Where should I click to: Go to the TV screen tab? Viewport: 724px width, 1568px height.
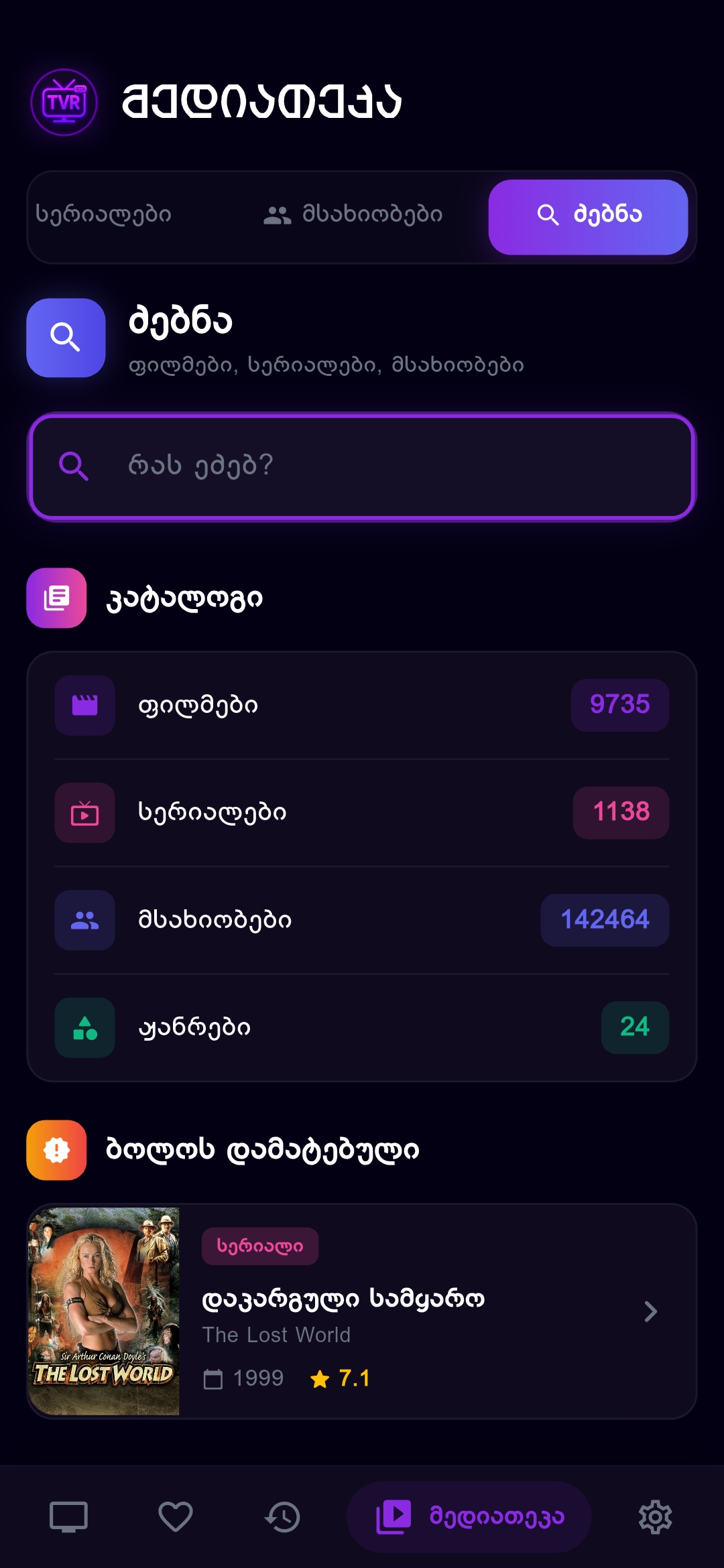coord(68,1517)
